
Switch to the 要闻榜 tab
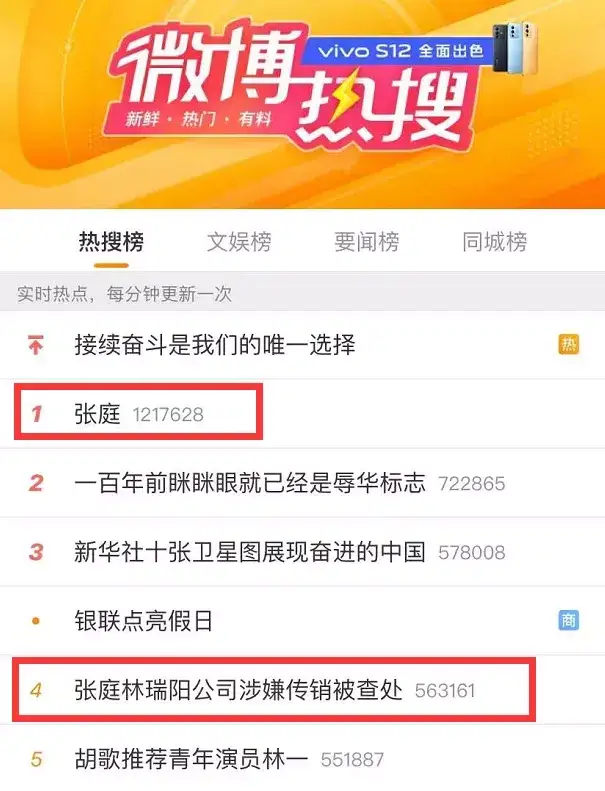click(367, 242)
